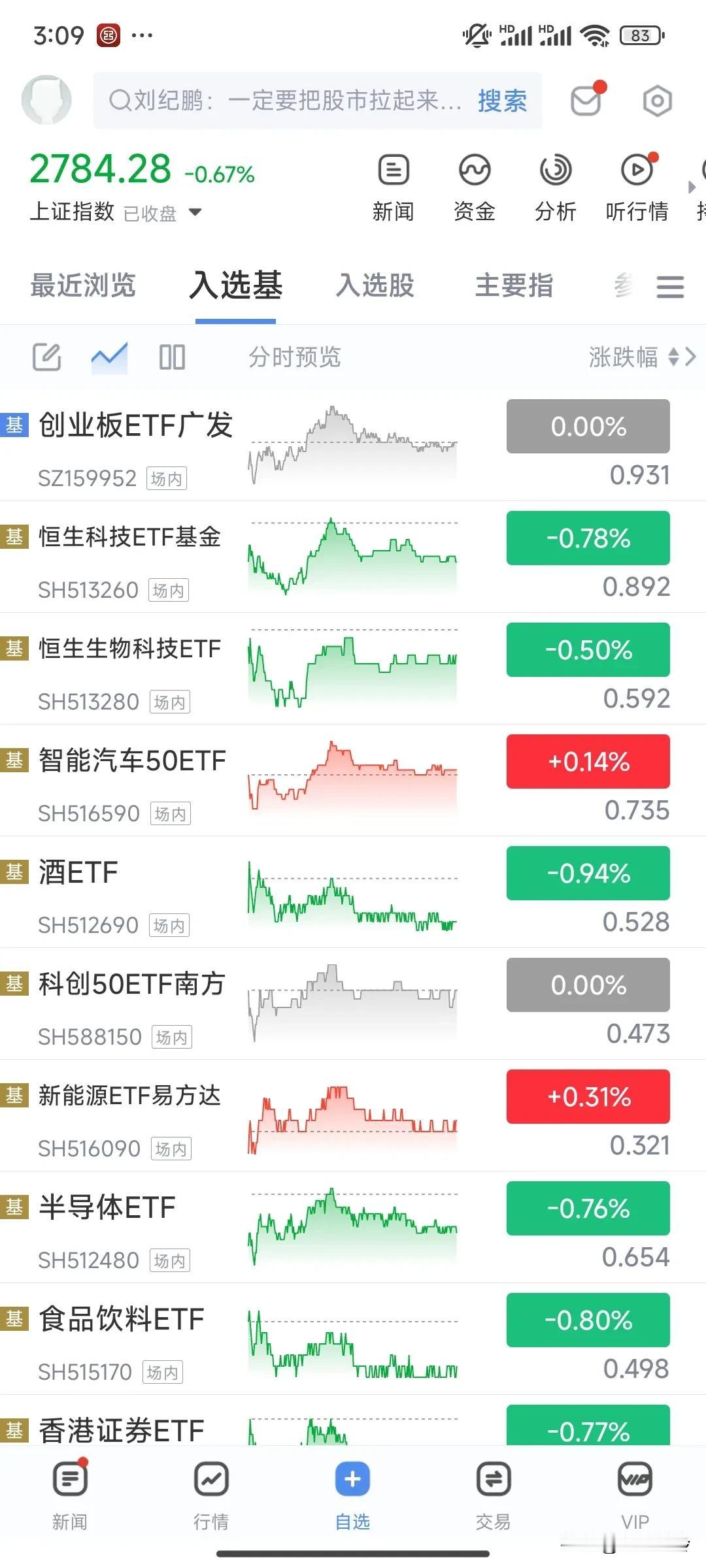The image size is (706, 1568).
Task: View 半导体ETF quote details
Action: tap(107, 1208)
